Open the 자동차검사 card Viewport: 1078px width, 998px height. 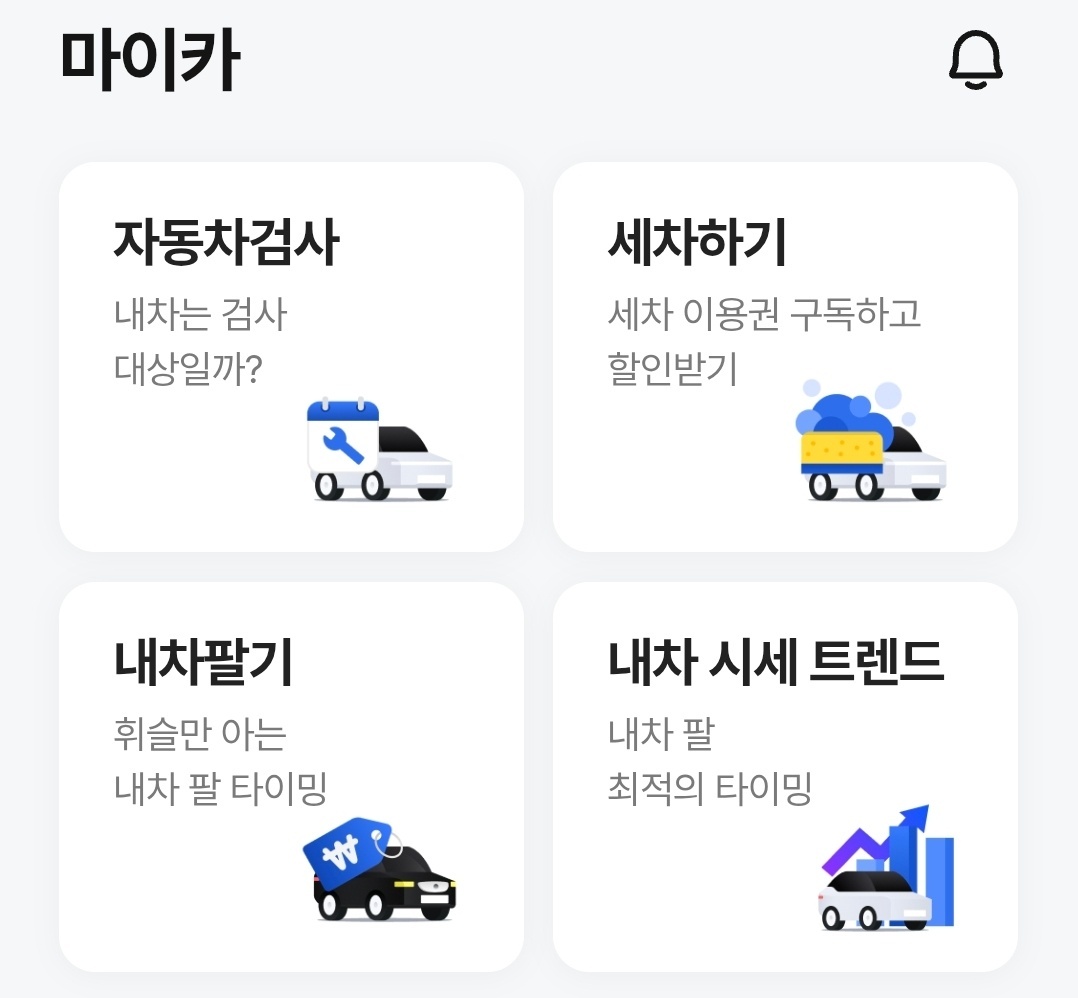(291, 356)
